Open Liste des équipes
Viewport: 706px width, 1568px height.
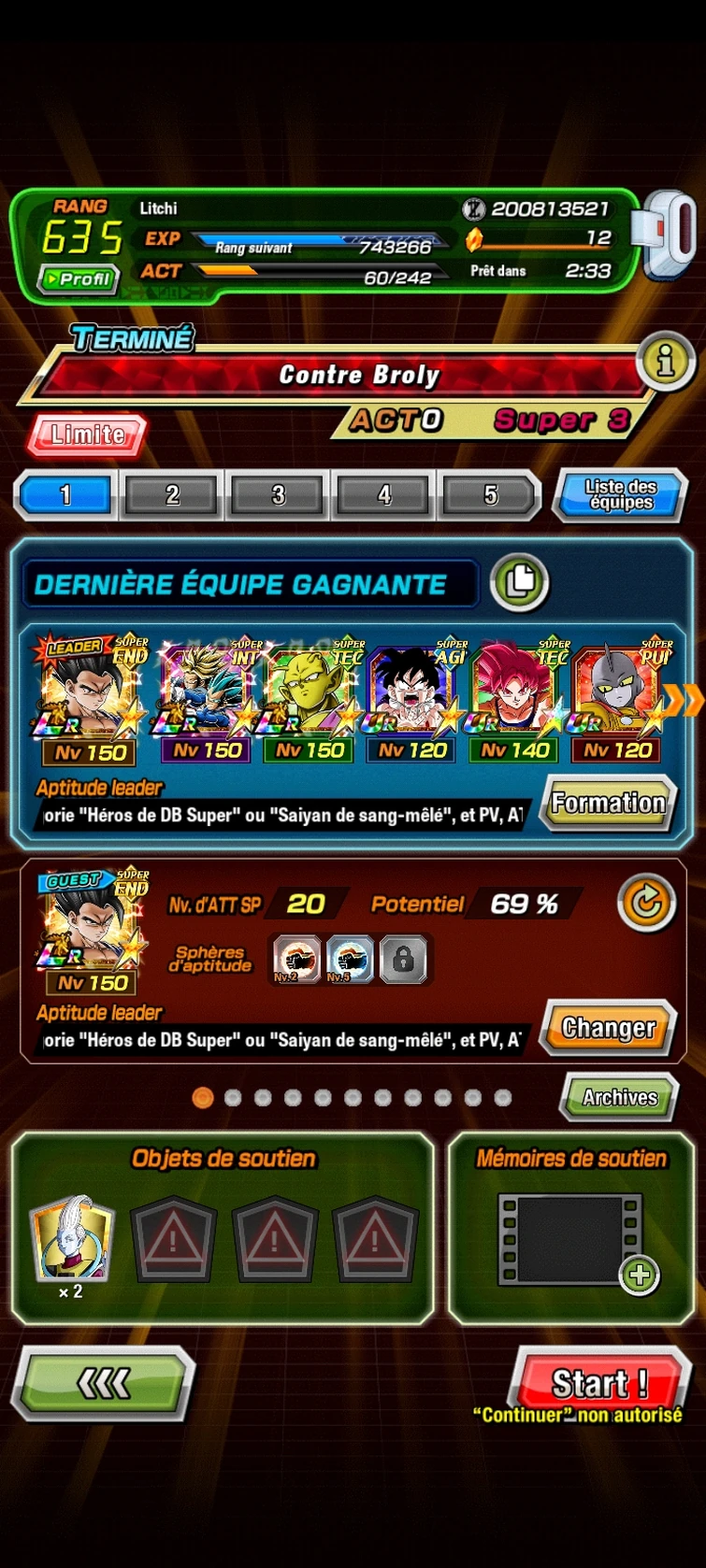click(620, 495)
